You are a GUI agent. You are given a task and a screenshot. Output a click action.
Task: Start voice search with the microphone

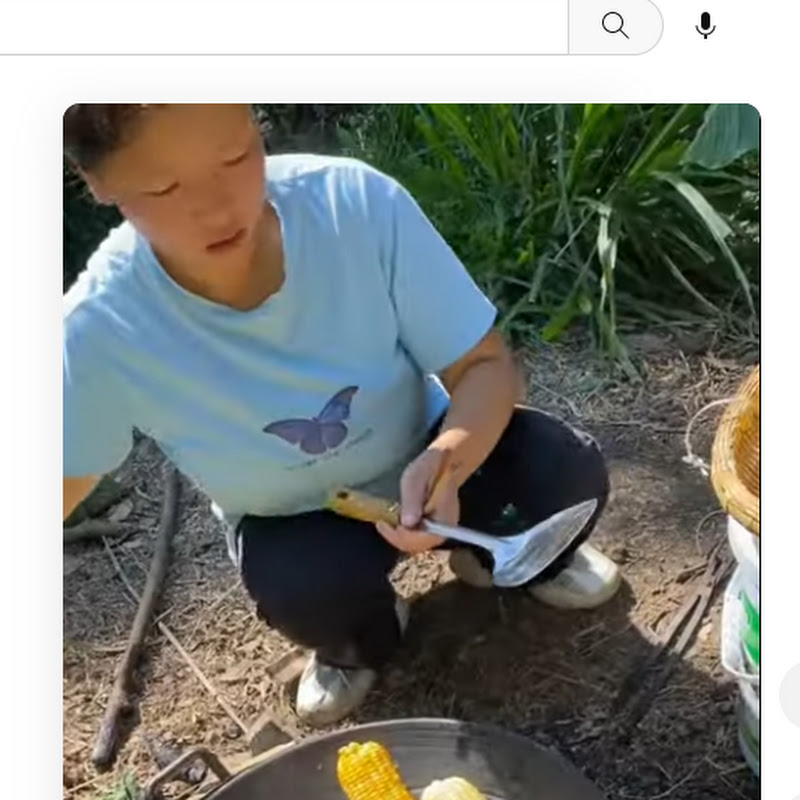(705, 26)
